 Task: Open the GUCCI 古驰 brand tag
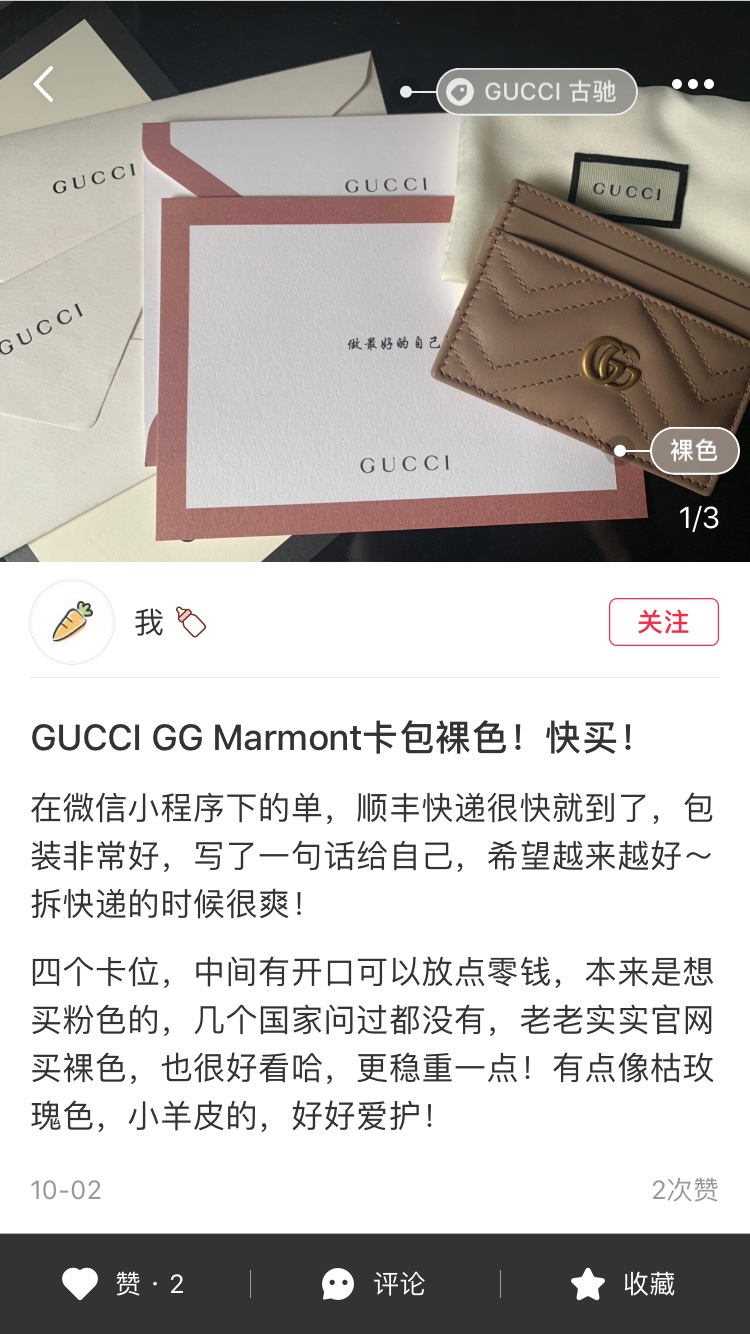pyautogui.click(x=536, y=92)
